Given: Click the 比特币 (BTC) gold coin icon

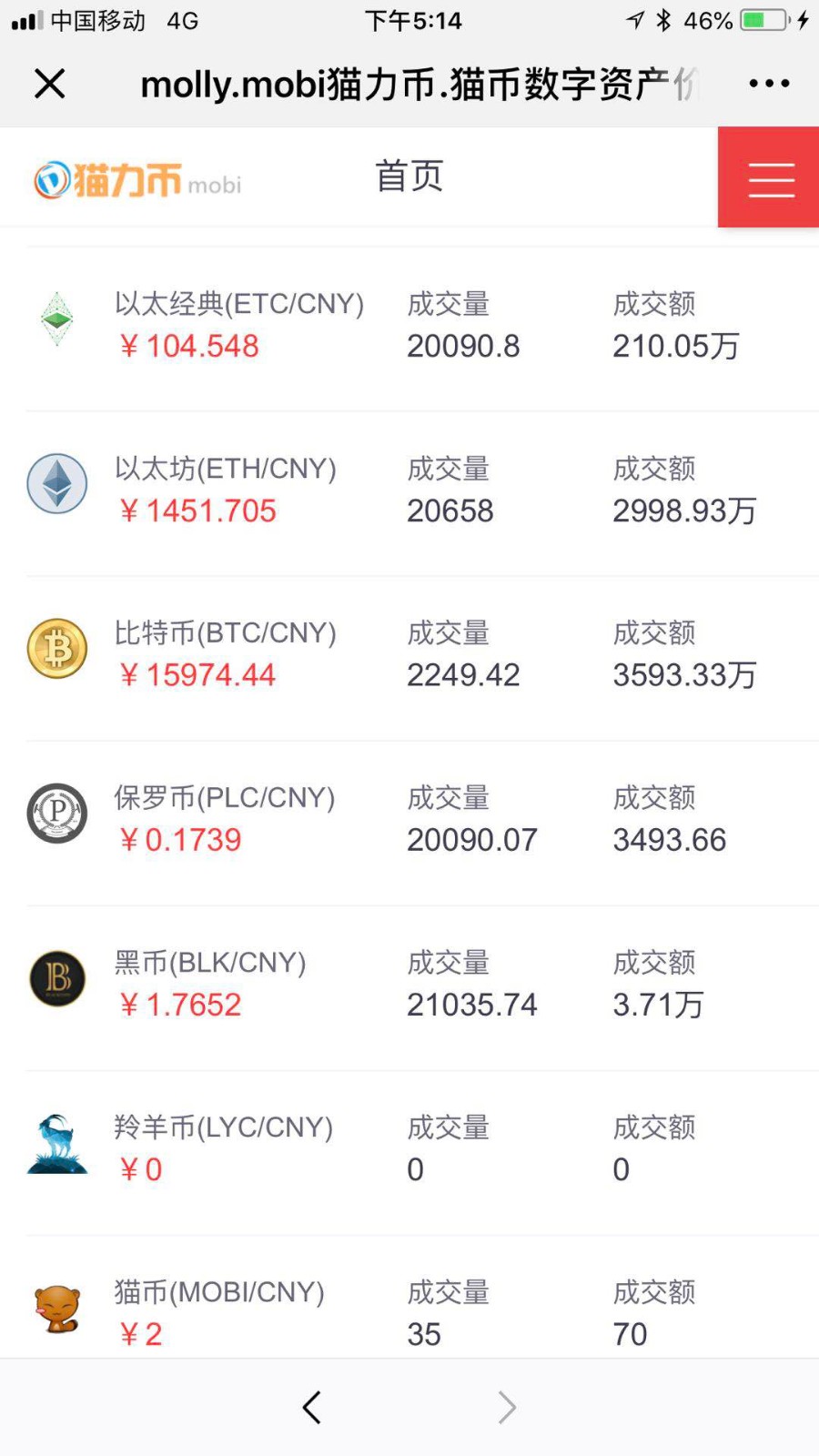Looking at the screenshot, I should point(56,649).
